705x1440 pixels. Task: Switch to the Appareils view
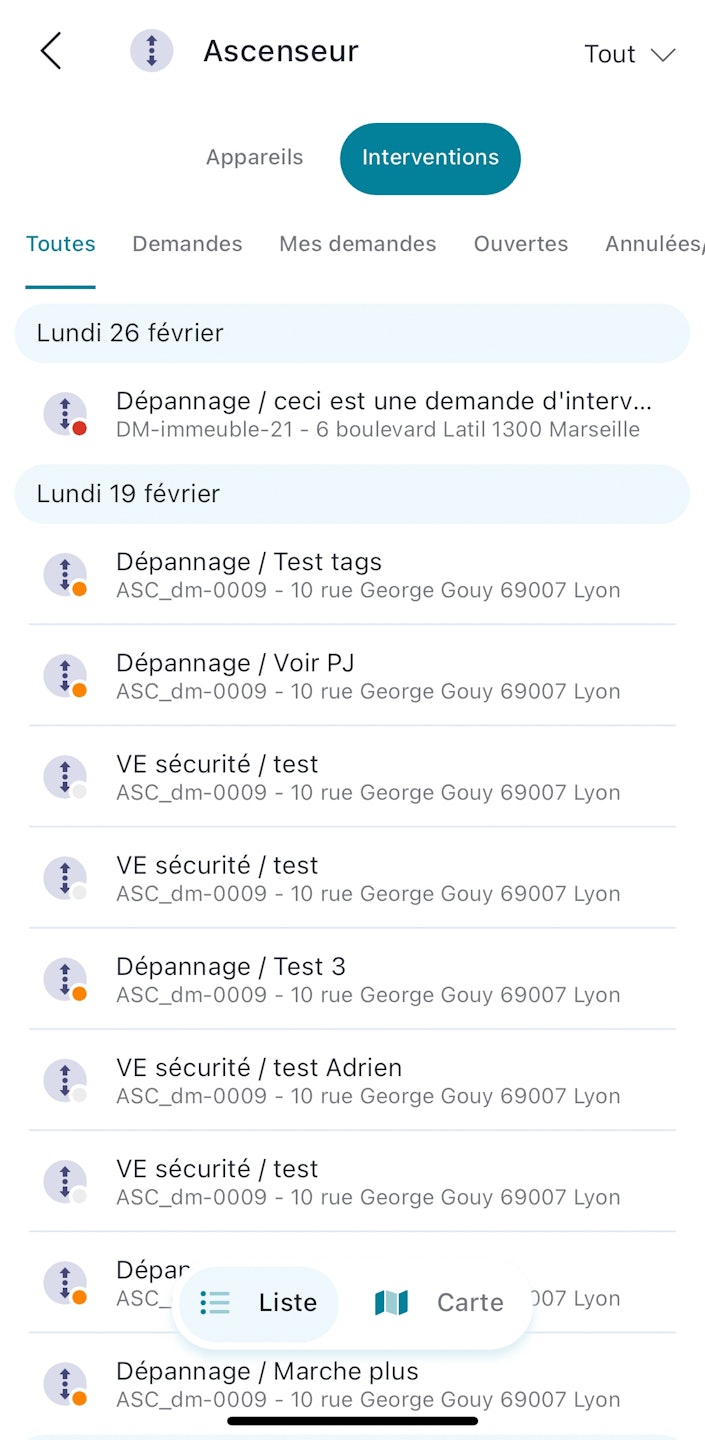[x=254, y=158]
